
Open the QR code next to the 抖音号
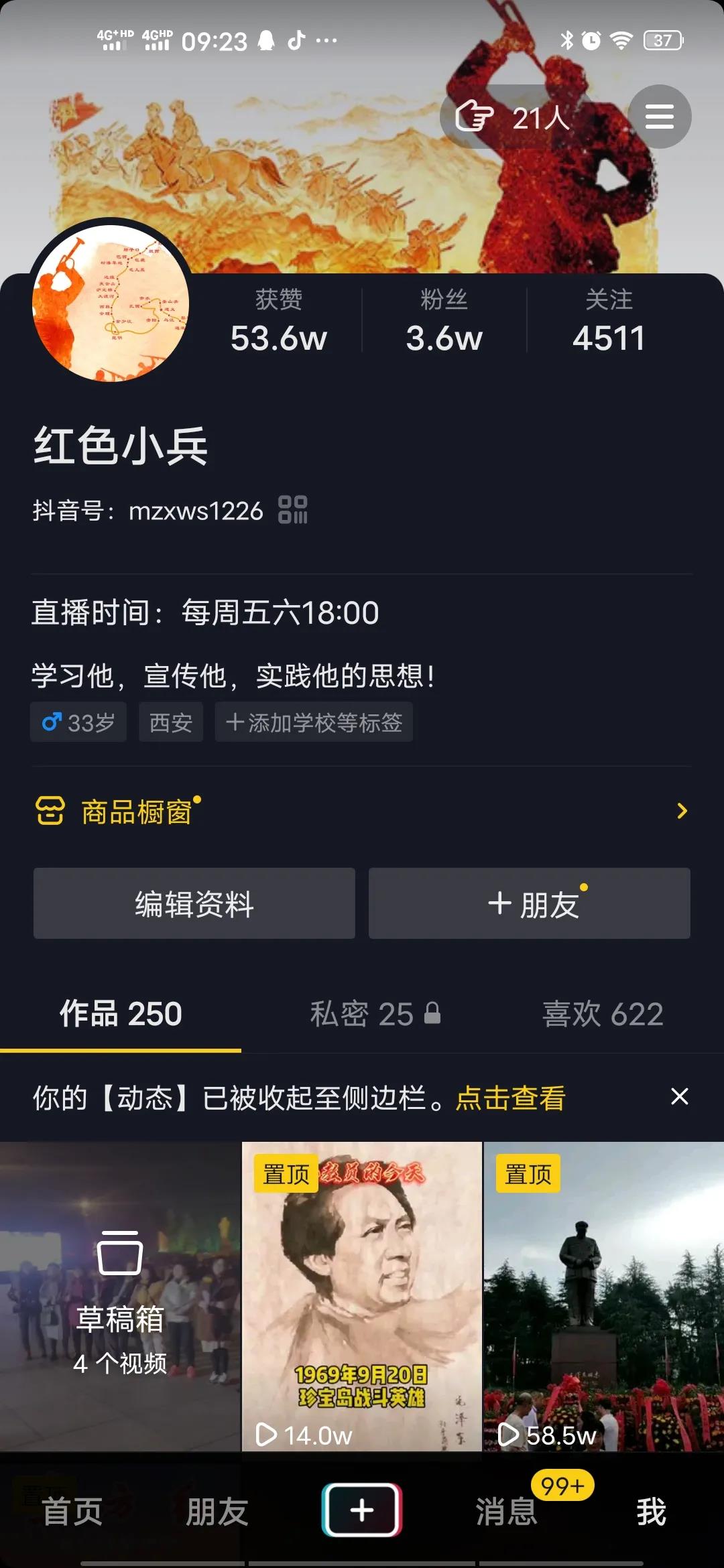click(x=294, y=511)
